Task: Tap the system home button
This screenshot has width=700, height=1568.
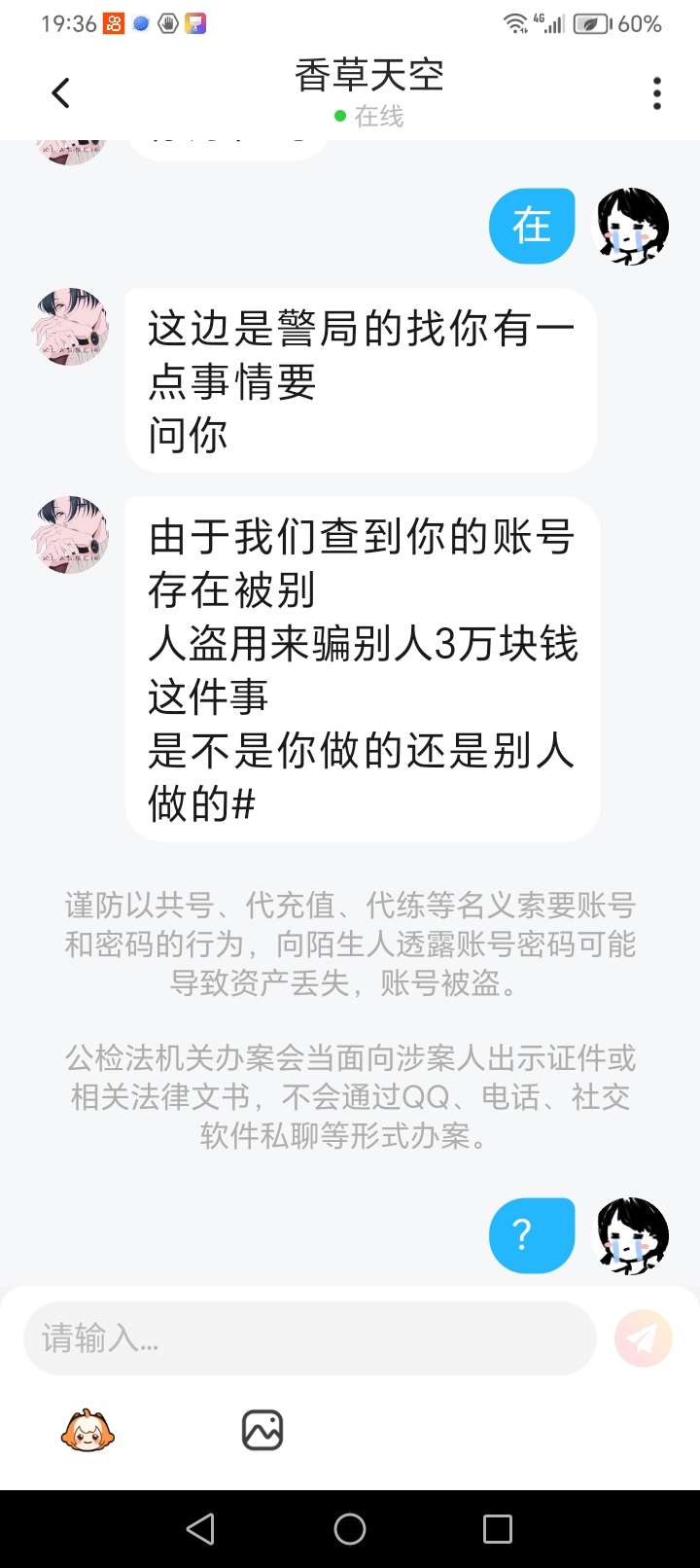Action: [350, 1529]
